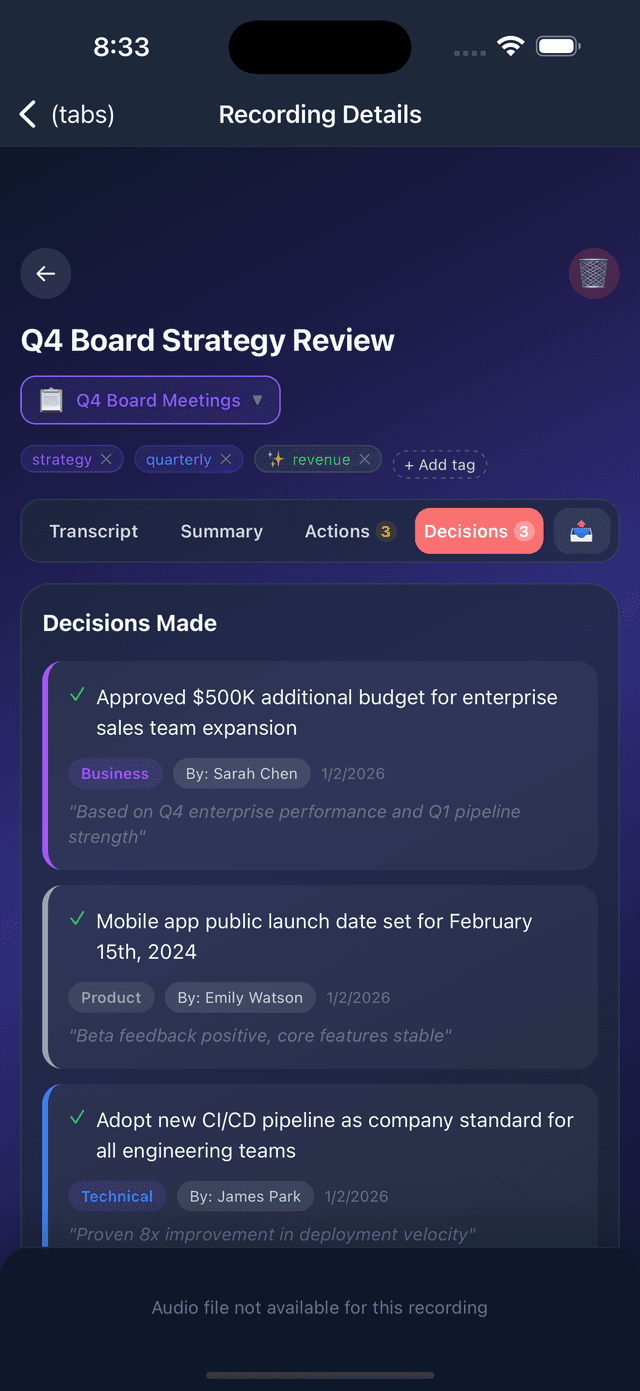This screenshot has width=640, height=1391.
Task: Remove the strategy tag
Action: coord(106,459)
